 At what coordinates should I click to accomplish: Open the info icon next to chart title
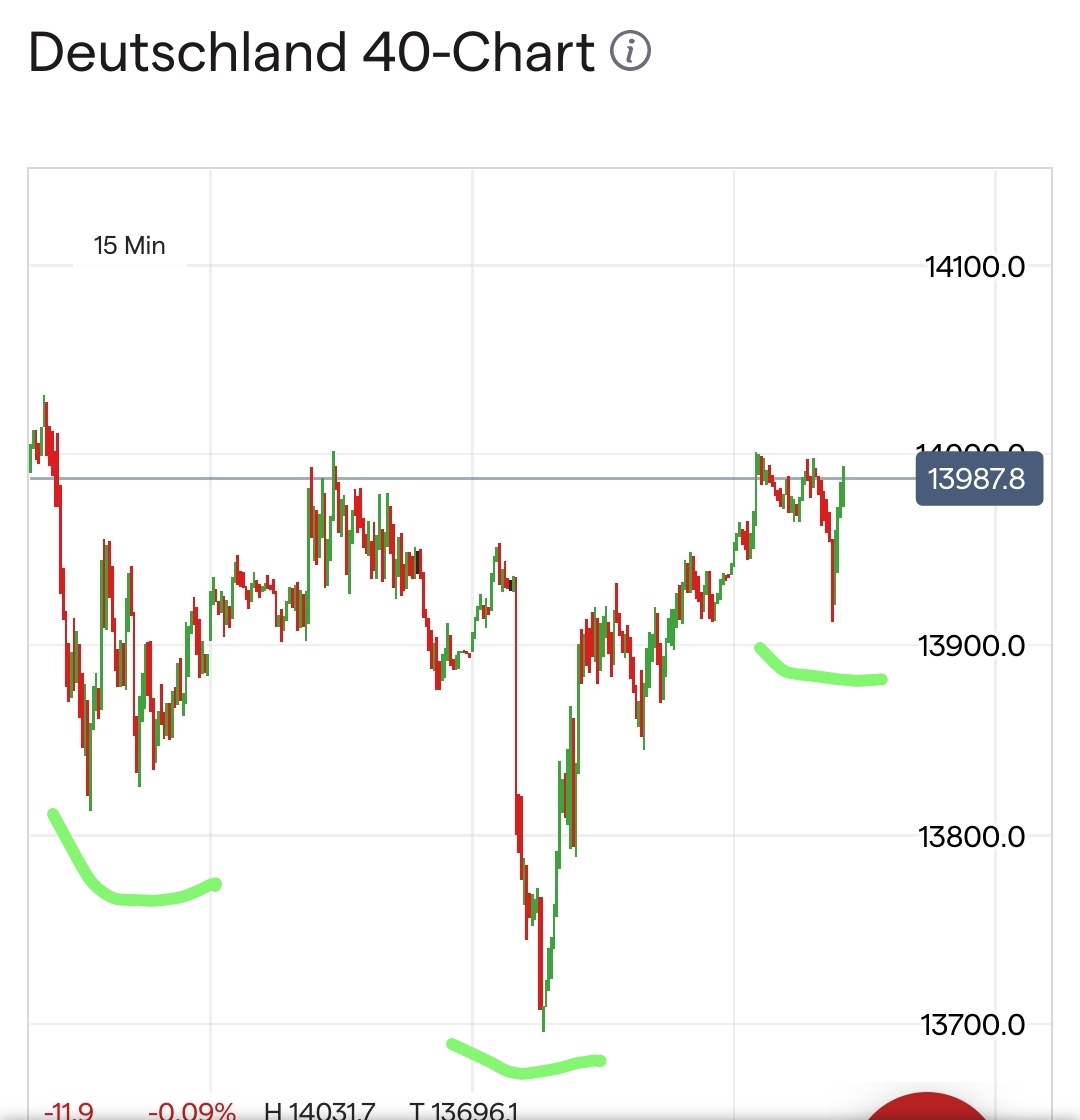pos(630,52)
